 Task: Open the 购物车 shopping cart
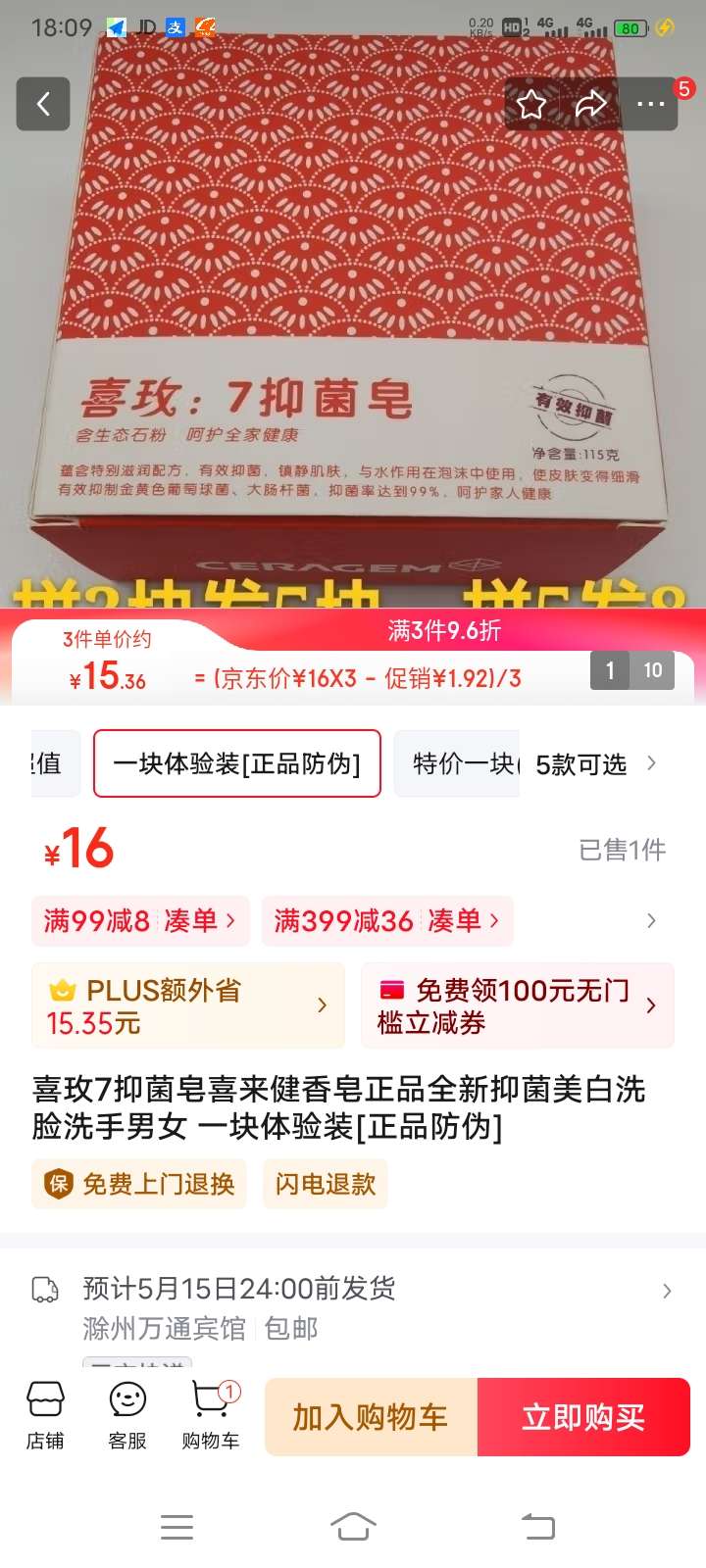coord(211,1415)
